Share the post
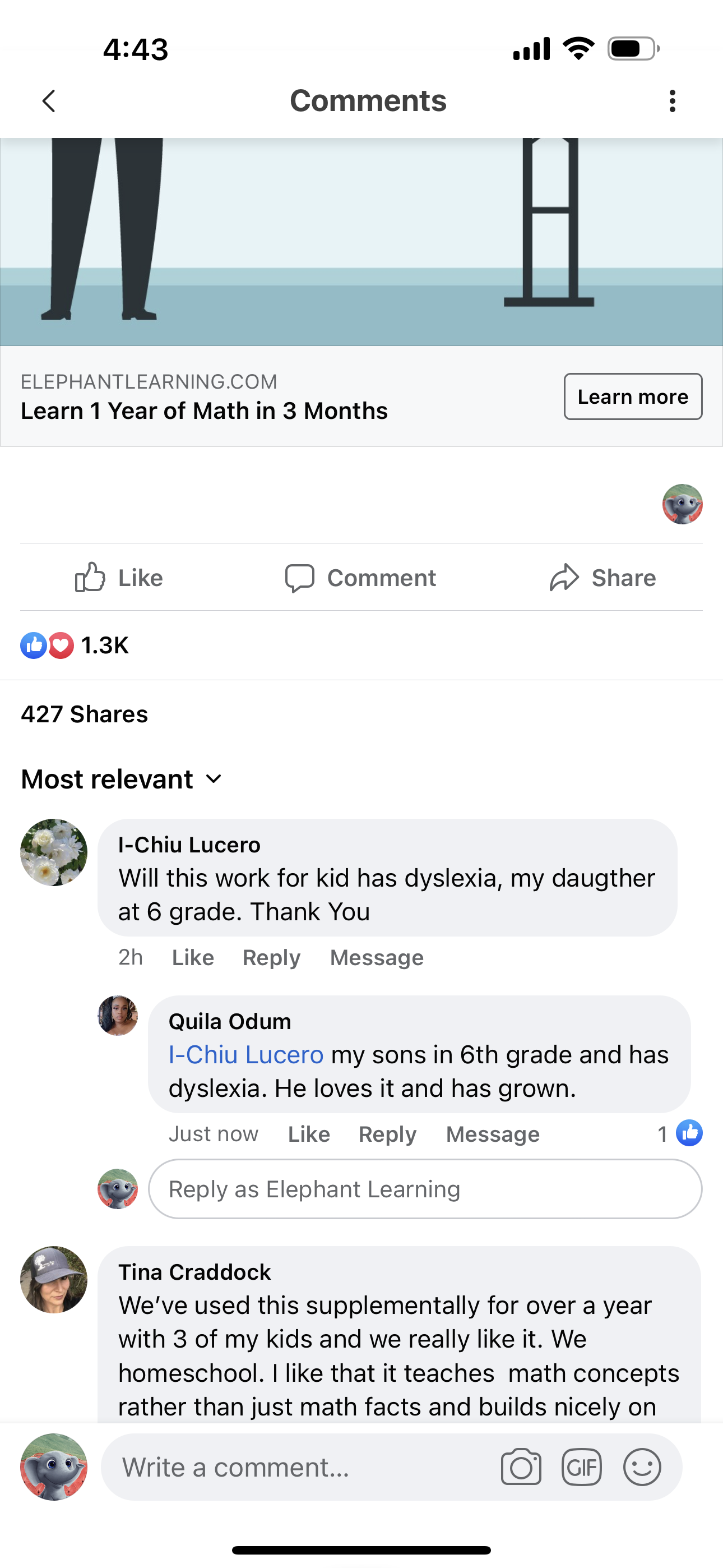Screen dimensions: 723x1568 602,577
